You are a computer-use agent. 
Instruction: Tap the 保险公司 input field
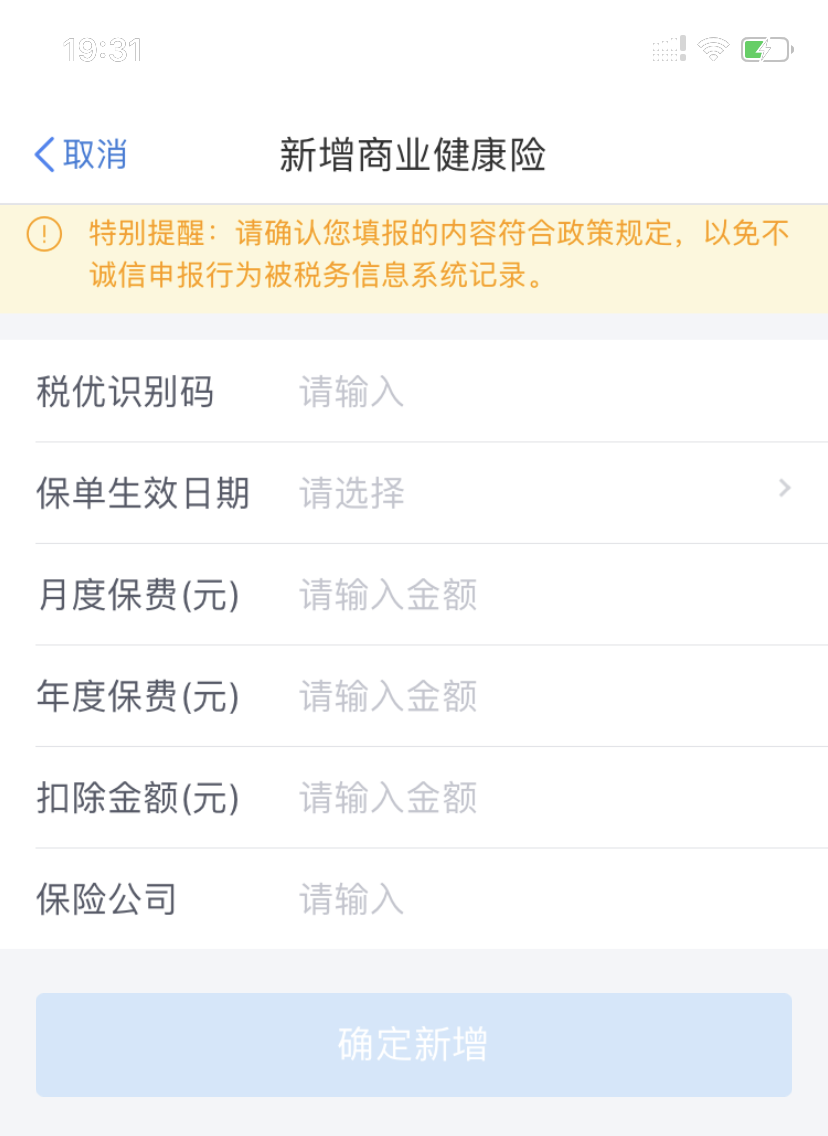540,899
